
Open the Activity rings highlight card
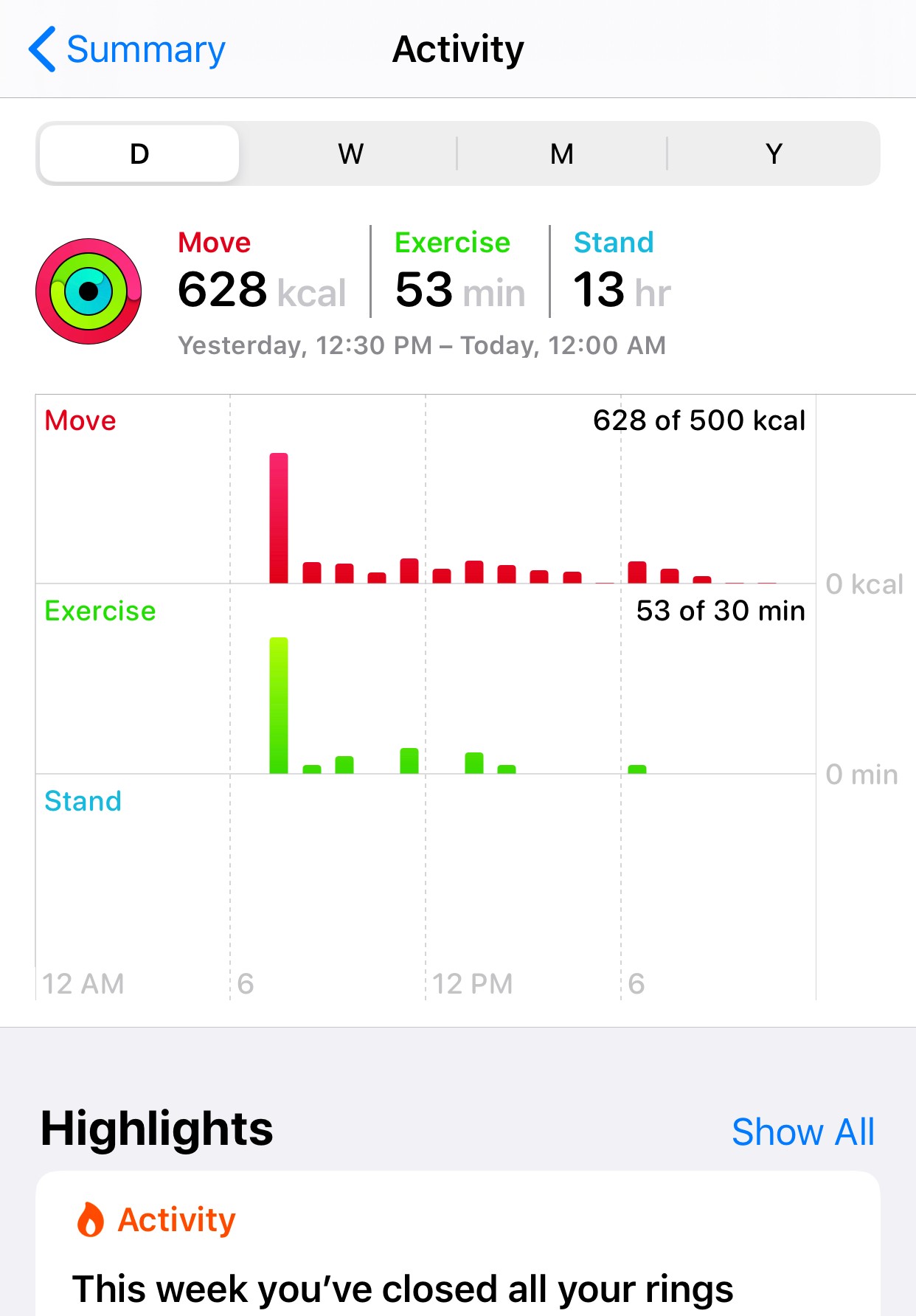pos(457,1254)
